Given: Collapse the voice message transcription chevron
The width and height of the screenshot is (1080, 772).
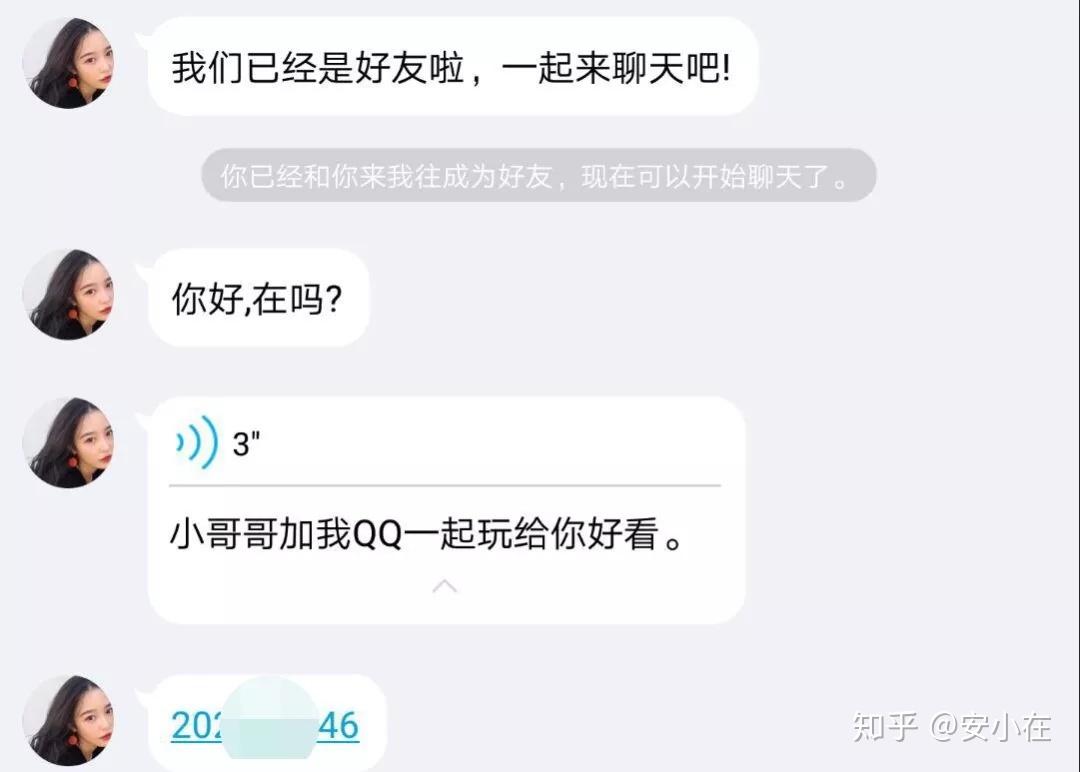Looking at the screenshot, I should [x=444, y=586].
